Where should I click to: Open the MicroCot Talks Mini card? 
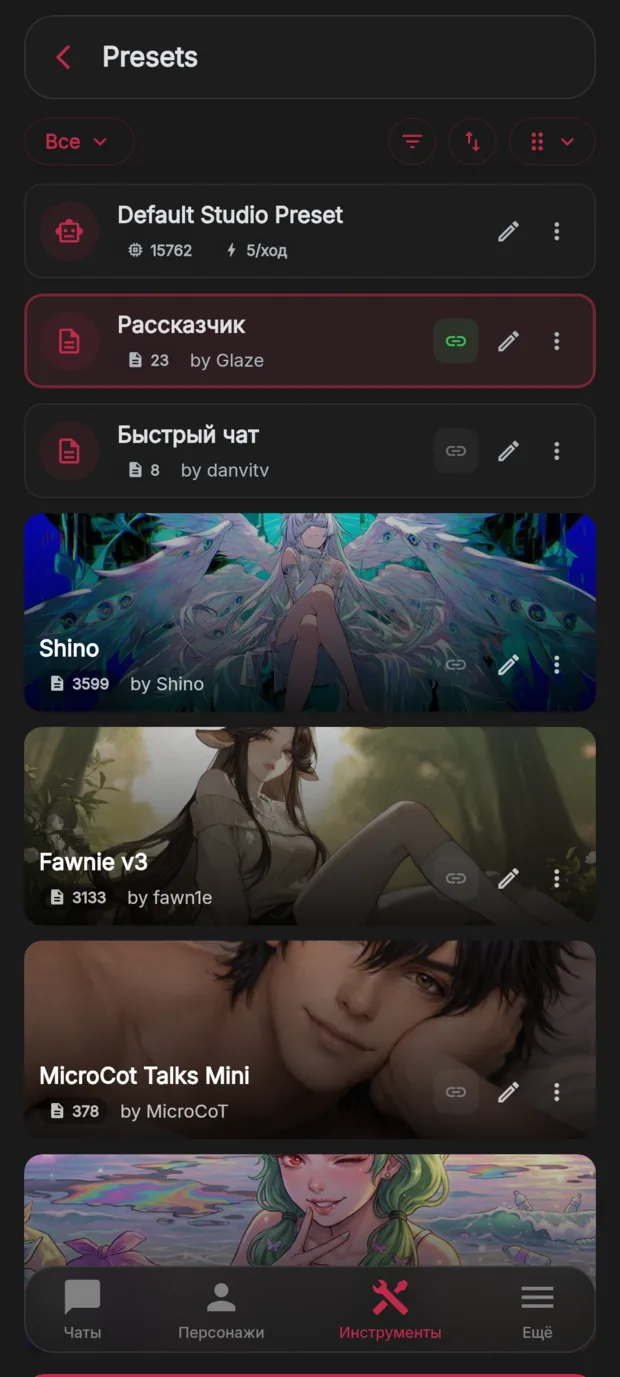(x=310, y=1039)
